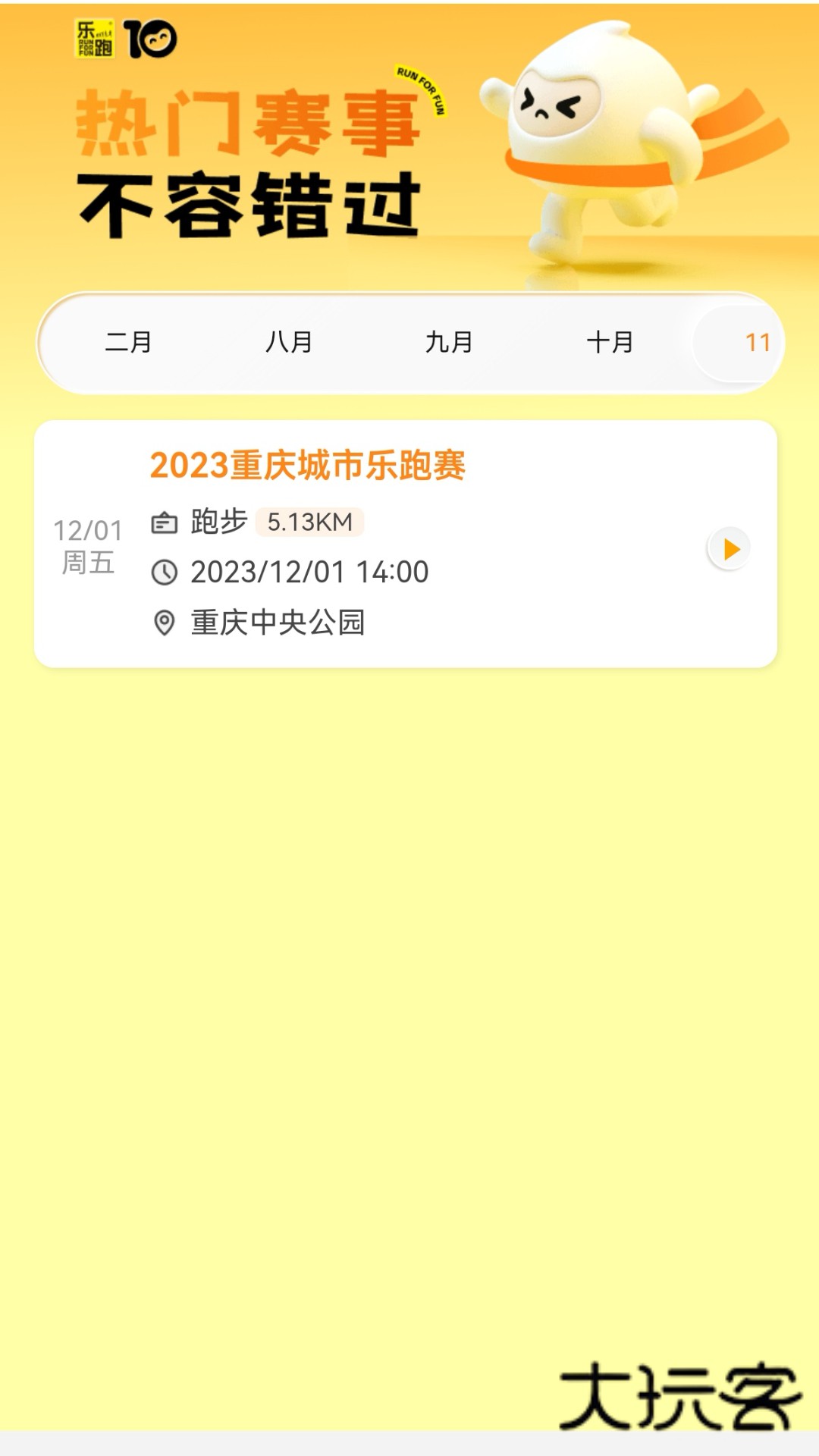Screen dimensions: 819x1456
Task: Click the 重庆中央公园 venue text
Action: [278, 622]
